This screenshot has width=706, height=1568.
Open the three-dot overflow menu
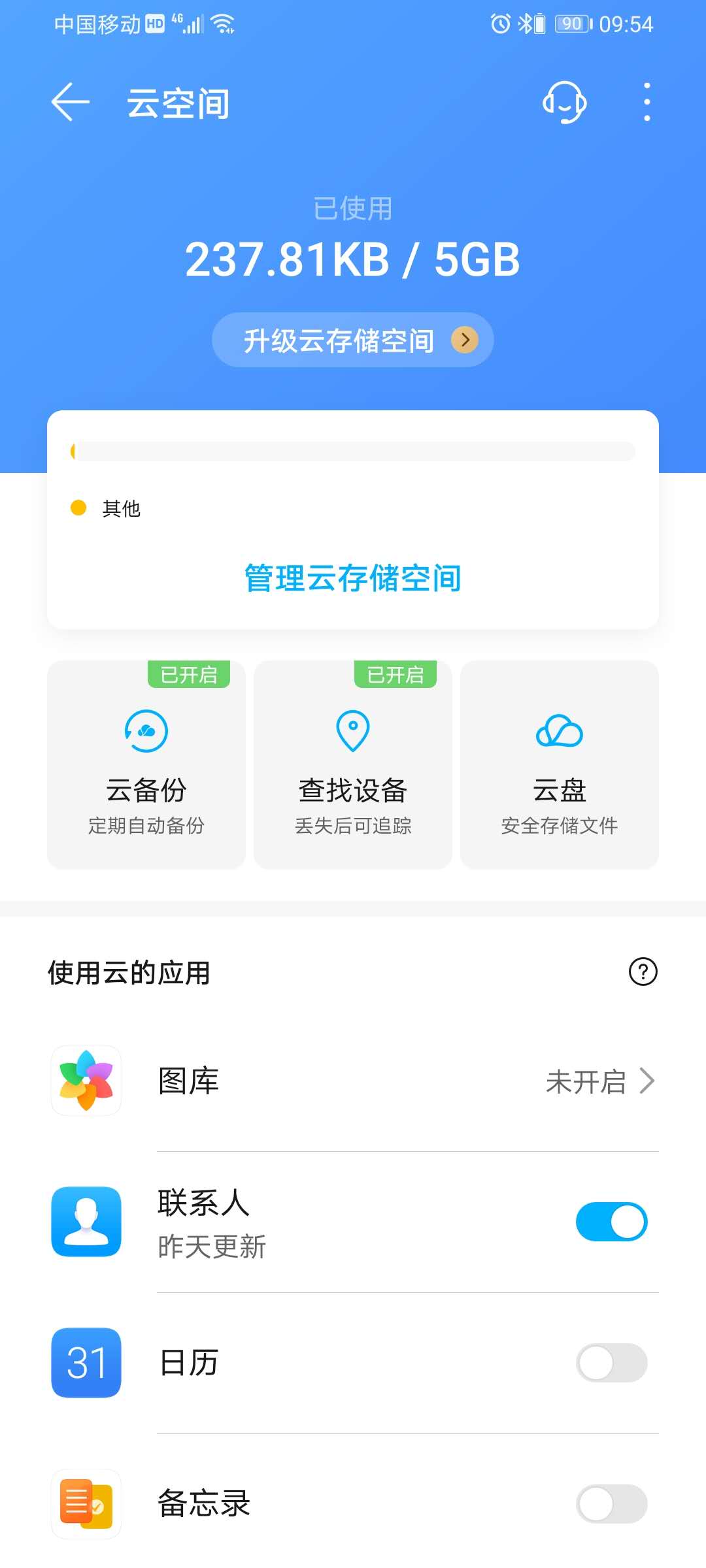(x=646, y=103)
